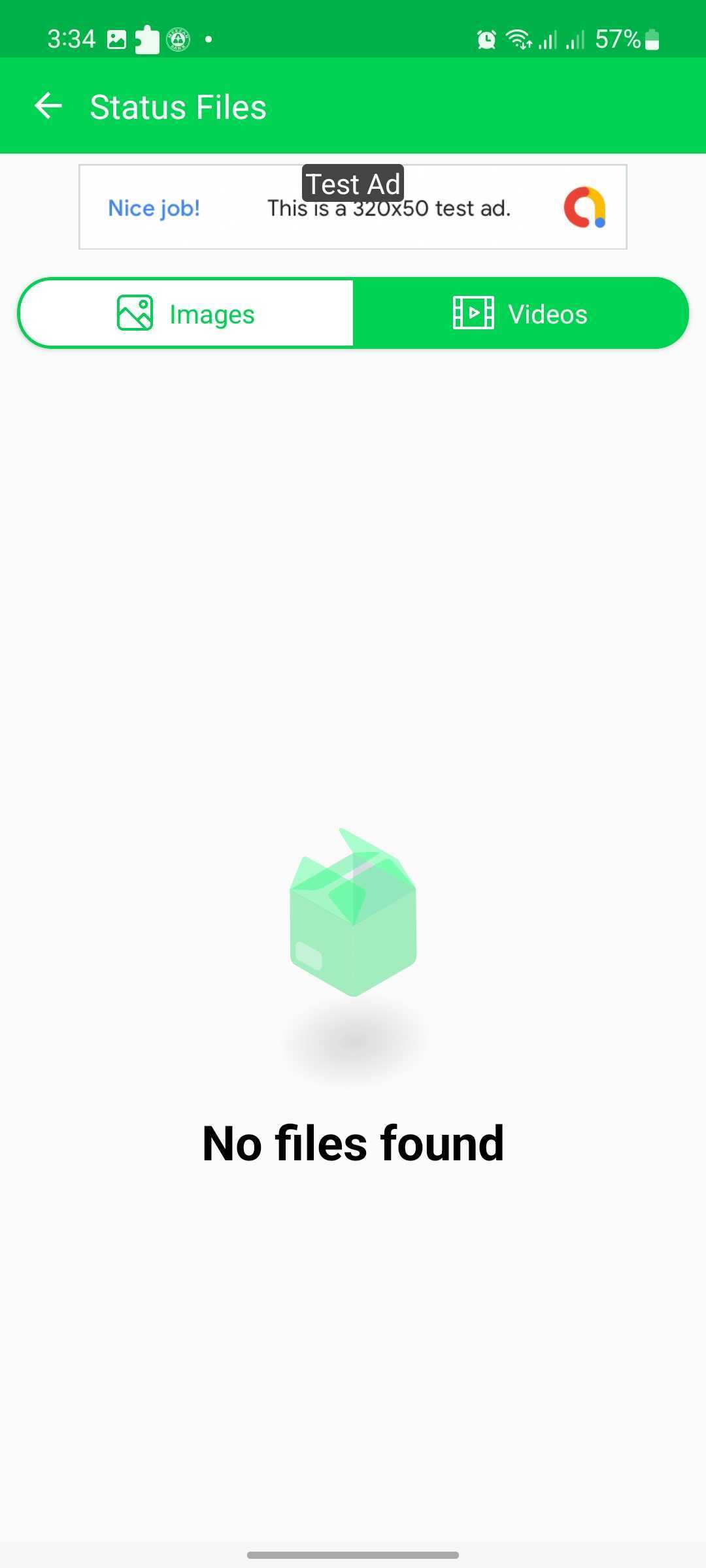
Task: Open the Nice job test ad banner
Action: click(353, 208)
